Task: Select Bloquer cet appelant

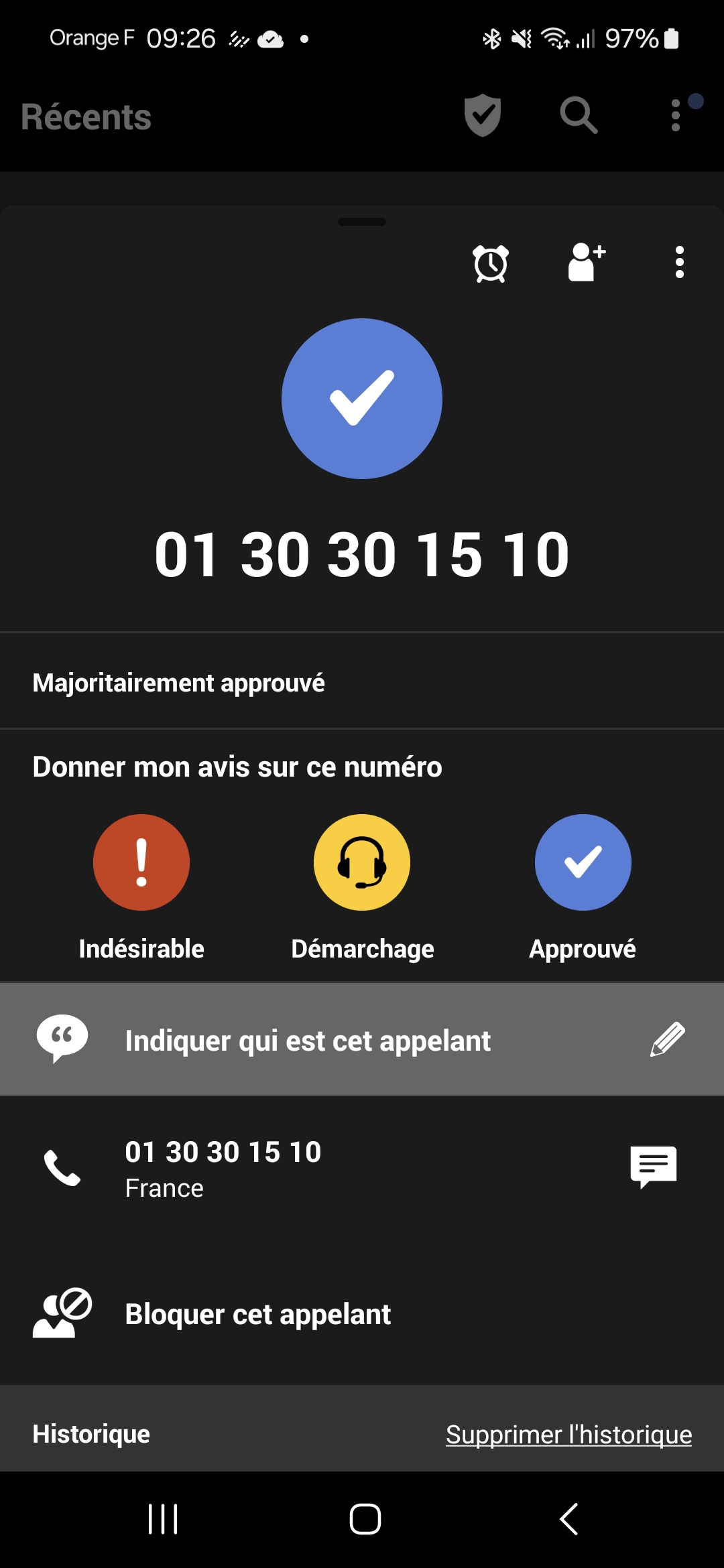Action: pyautogui.click(x=258, y=1314)
